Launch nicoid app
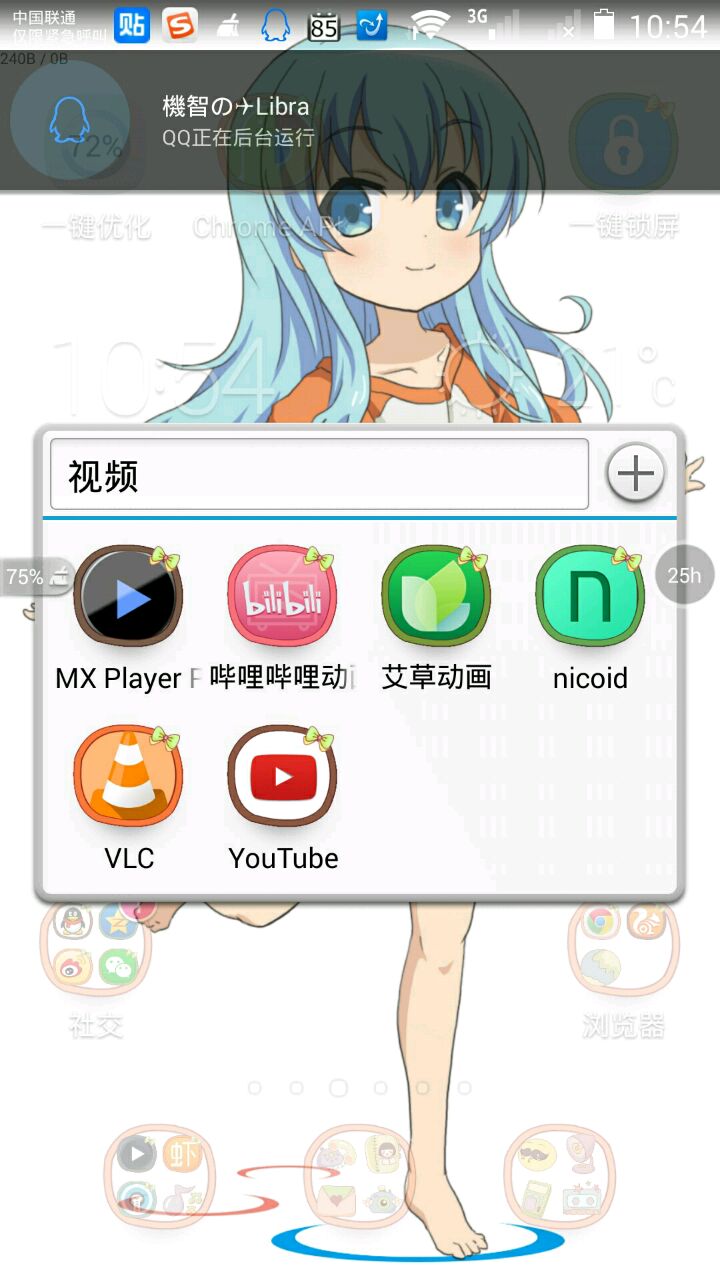 (x=590, y=598)
